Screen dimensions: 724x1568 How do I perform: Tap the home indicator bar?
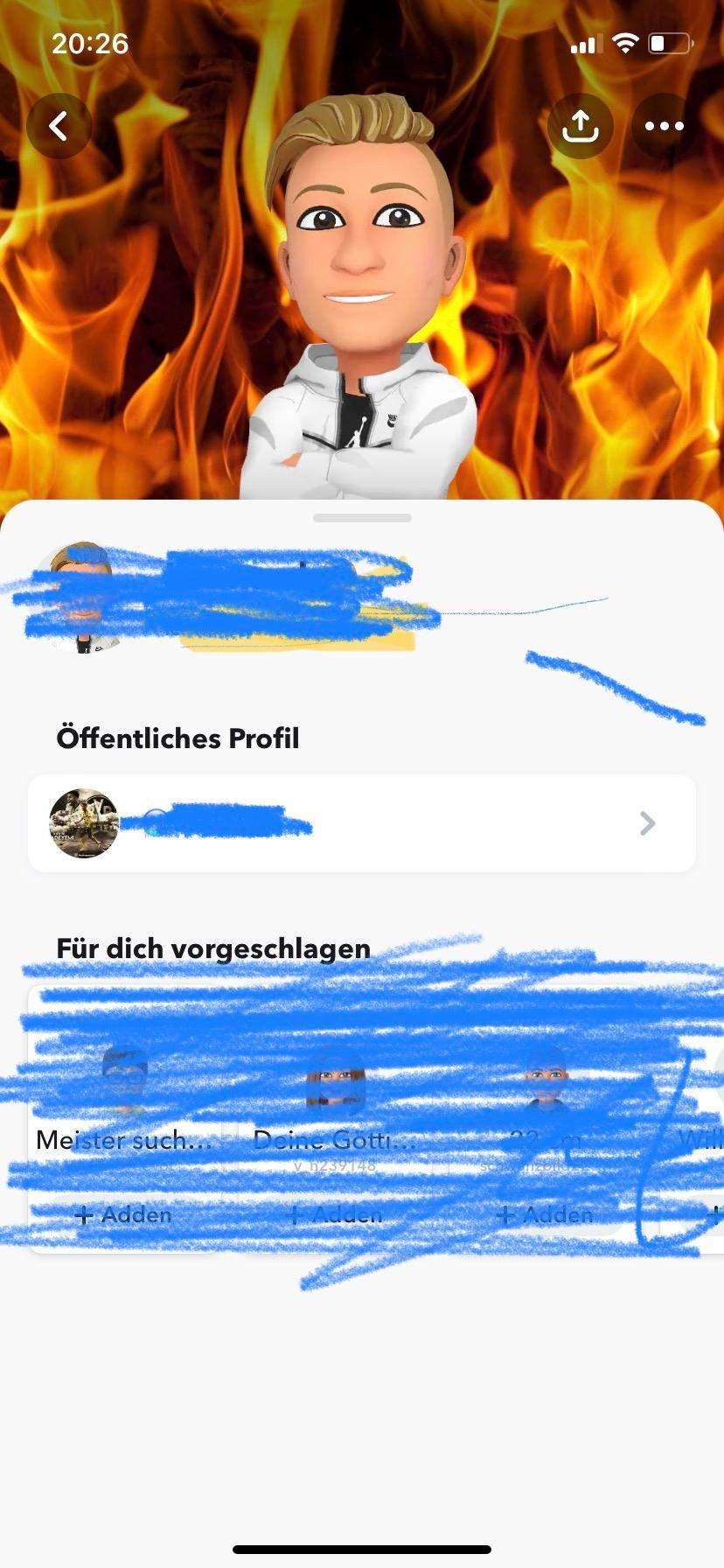(361, 1550)
